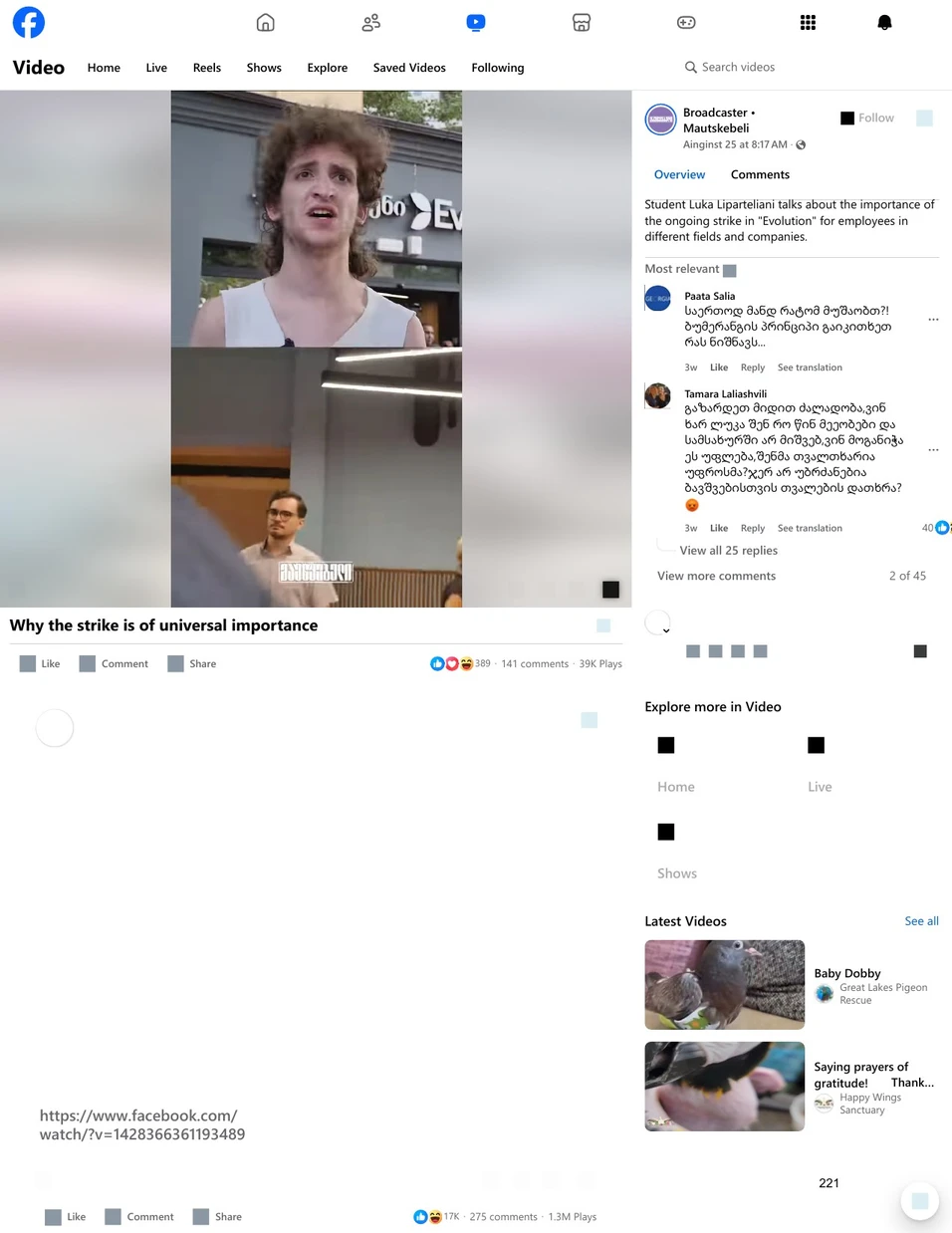Share the strike importance video
Image resolution: width=952 pixels, height=1233 pixels.
coord(192,663)
